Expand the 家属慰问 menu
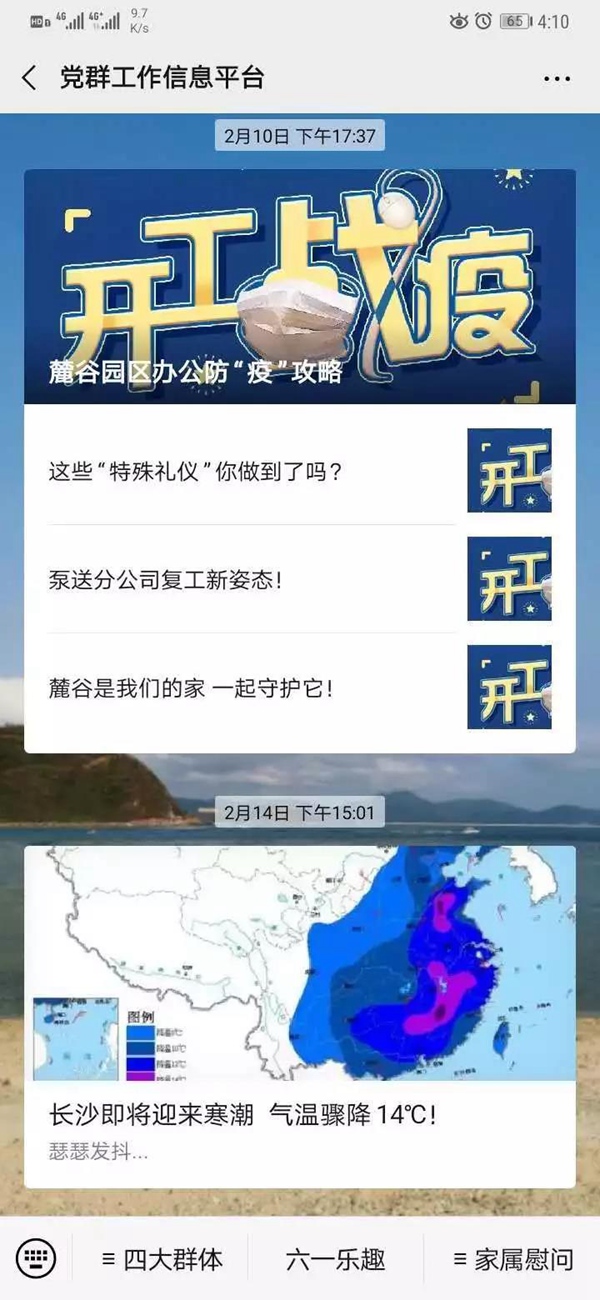The height and width of the screenshot is (1300, 600). (x=512, y=1259)
